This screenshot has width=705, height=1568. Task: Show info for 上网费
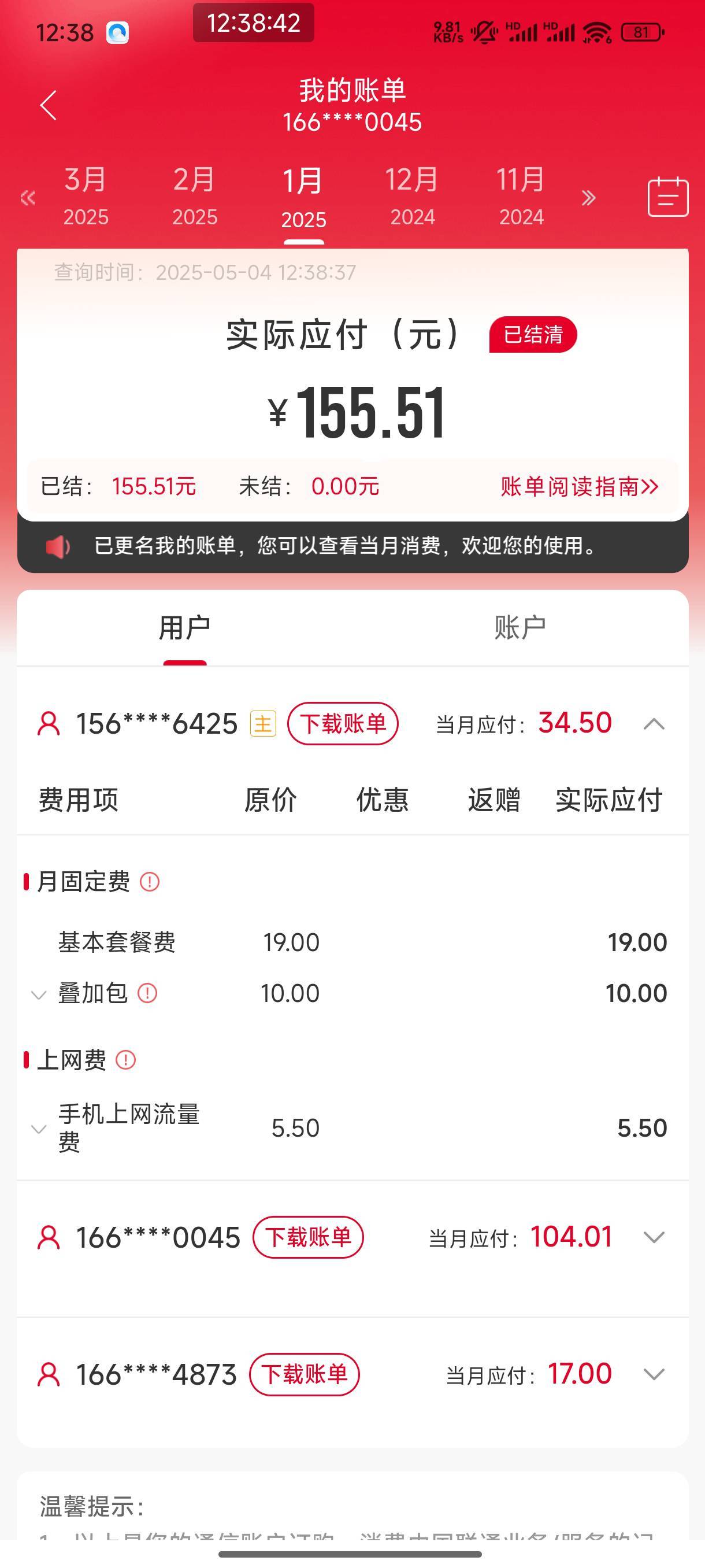point(126,1060)
